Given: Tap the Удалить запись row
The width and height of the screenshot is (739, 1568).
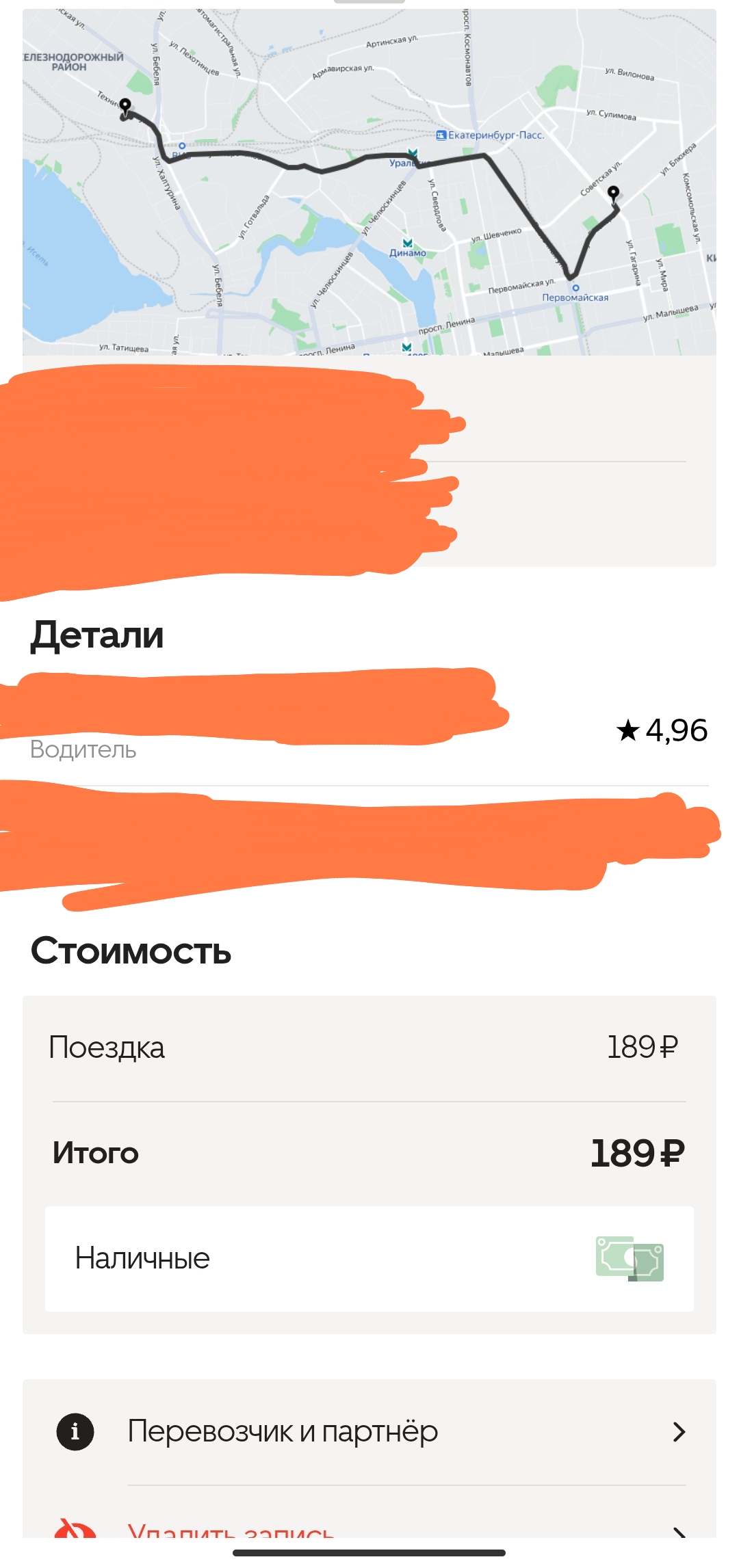Looking at the screenshot, I should (369, 1530).
